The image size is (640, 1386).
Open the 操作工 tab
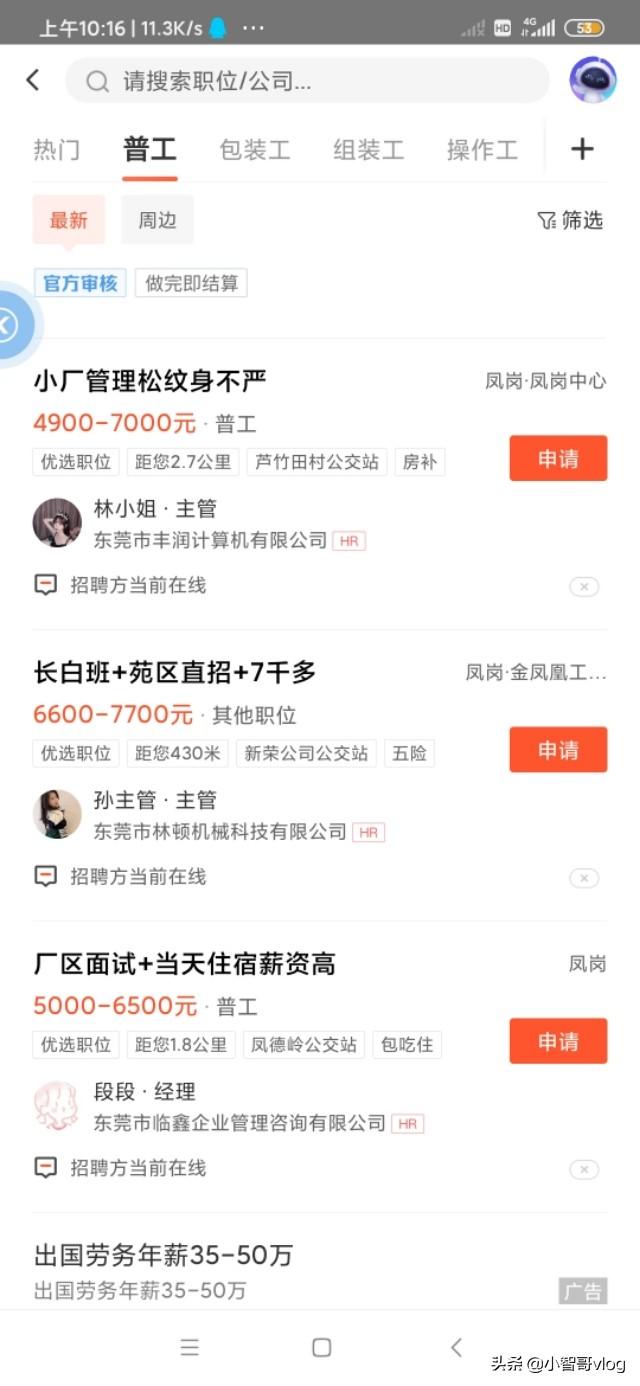point(482,150)
